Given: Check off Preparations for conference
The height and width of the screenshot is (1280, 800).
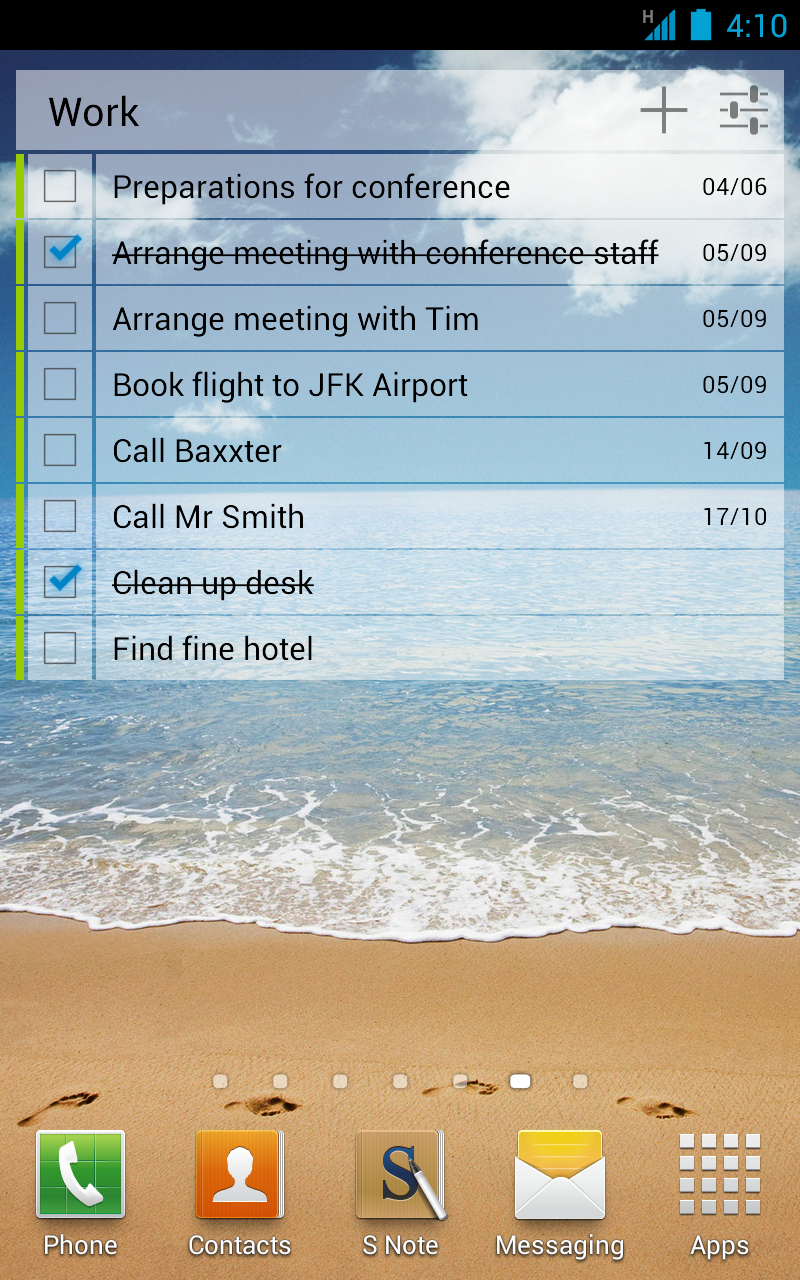Looking at the screenshot, I should tap(60, 187).
